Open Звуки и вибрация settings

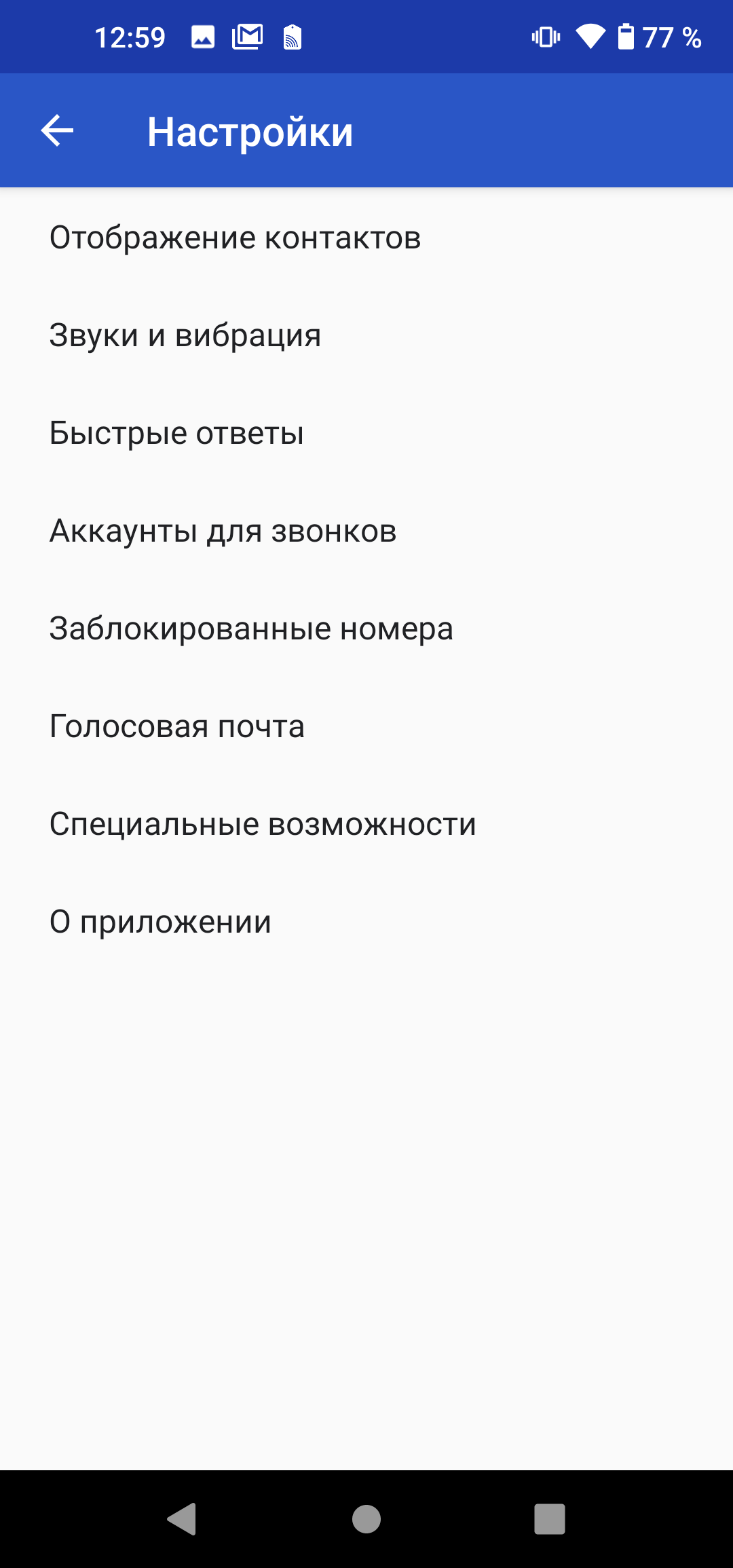(x=185, y=335)
